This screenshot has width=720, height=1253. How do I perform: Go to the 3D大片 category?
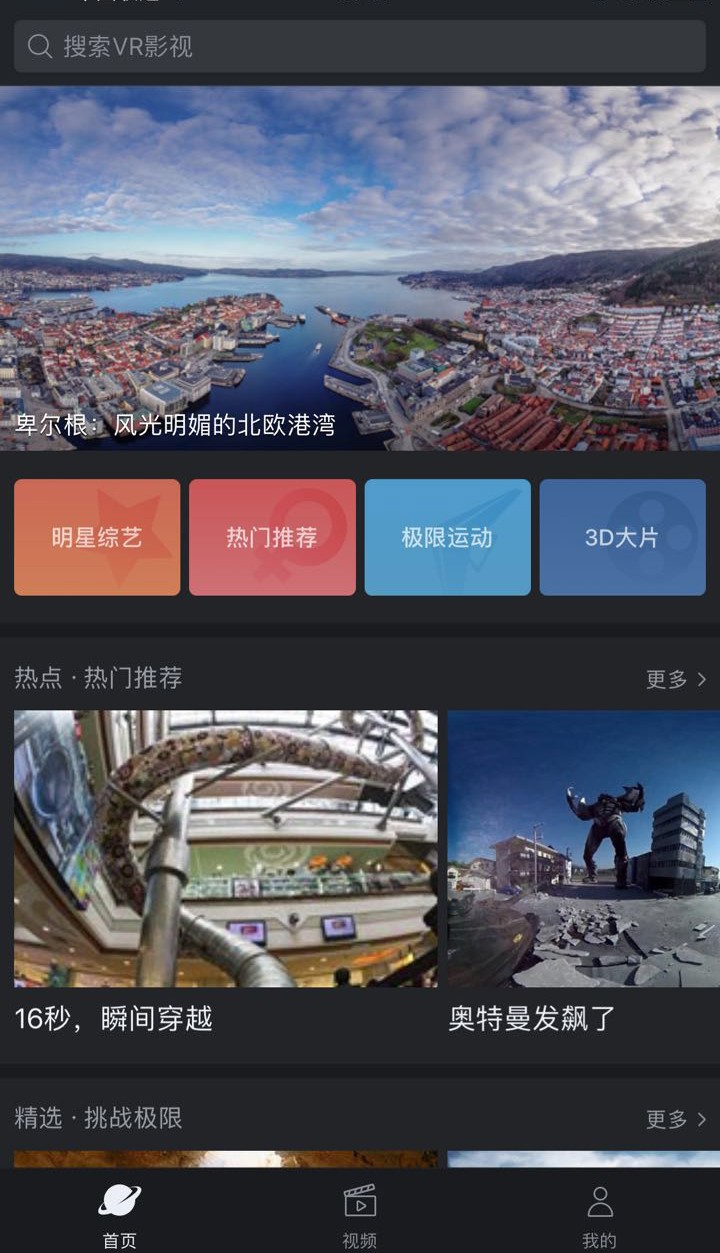point(622,537)
